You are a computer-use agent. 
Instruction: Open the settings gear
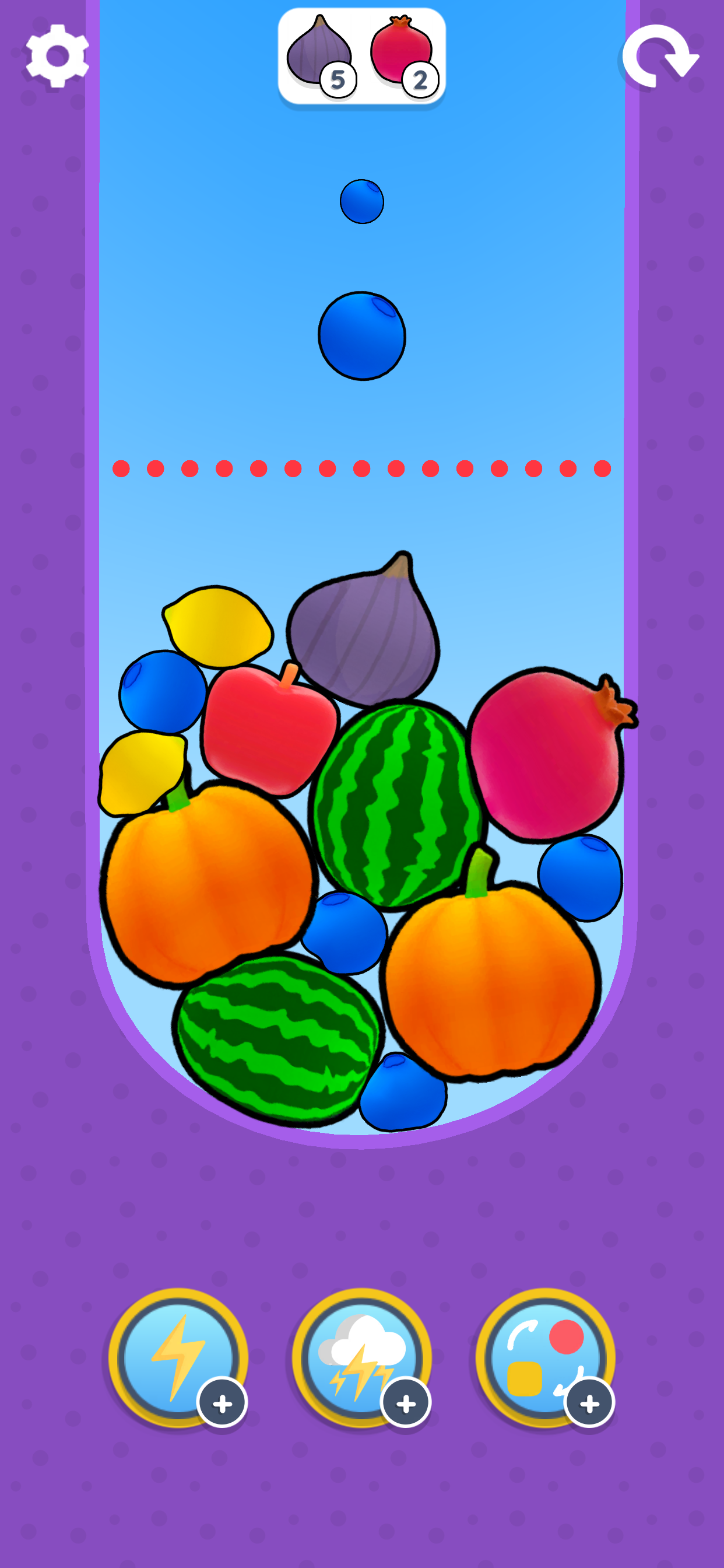[x=57, y=56]
